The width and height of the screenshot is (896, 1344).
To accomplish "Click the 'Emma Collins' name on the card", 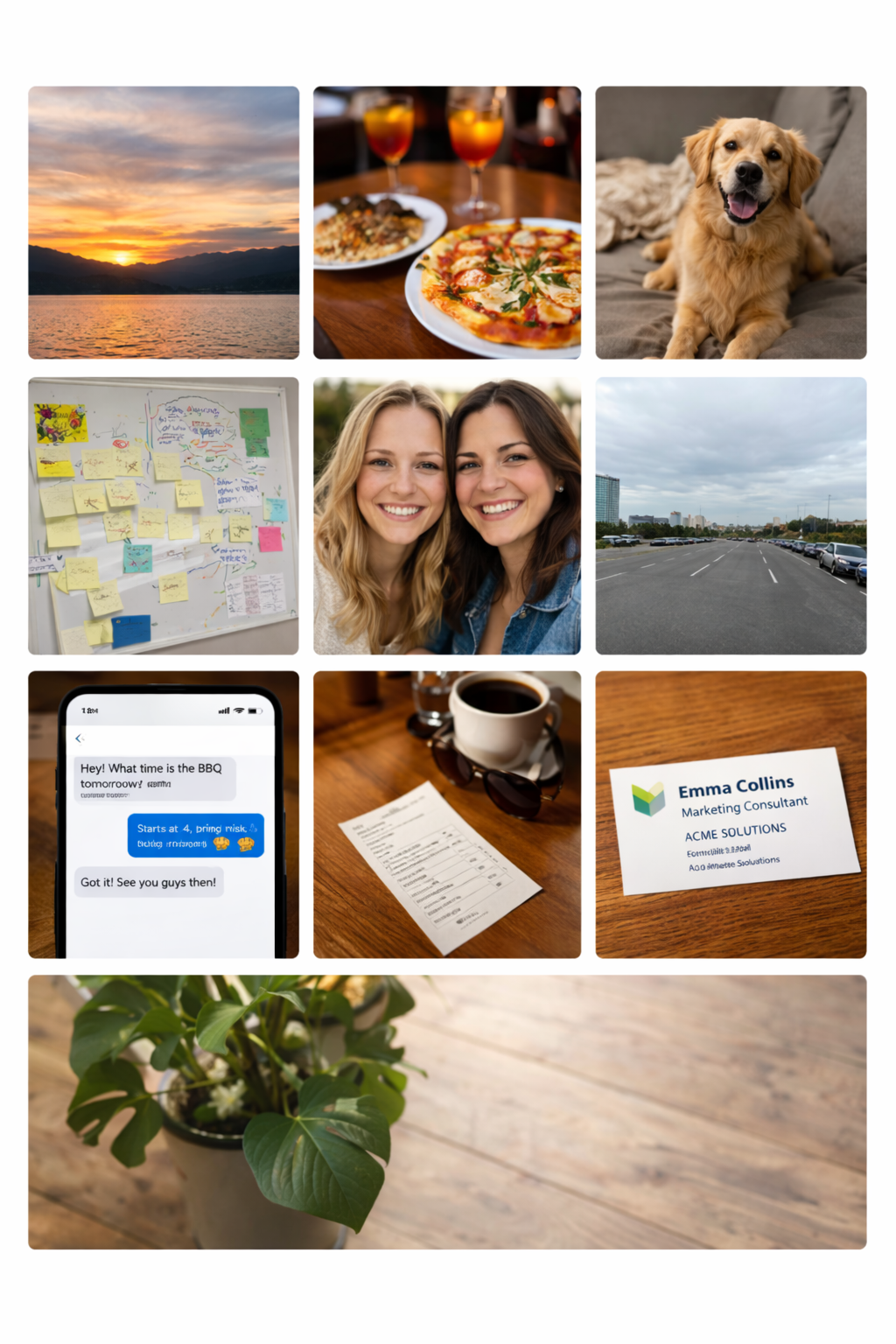I will 738,786.
